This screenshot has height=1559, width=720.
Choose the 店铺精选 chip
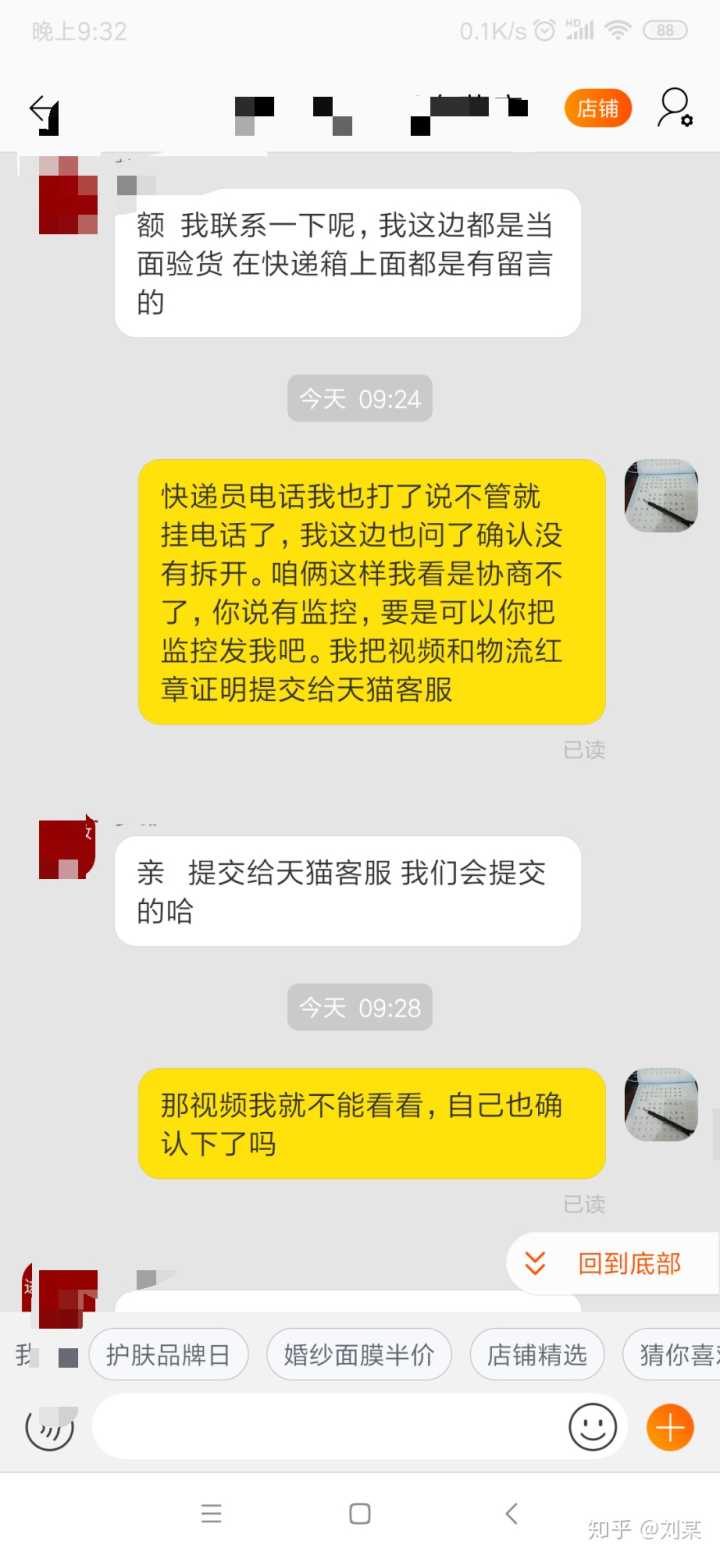pos(537,1355)
